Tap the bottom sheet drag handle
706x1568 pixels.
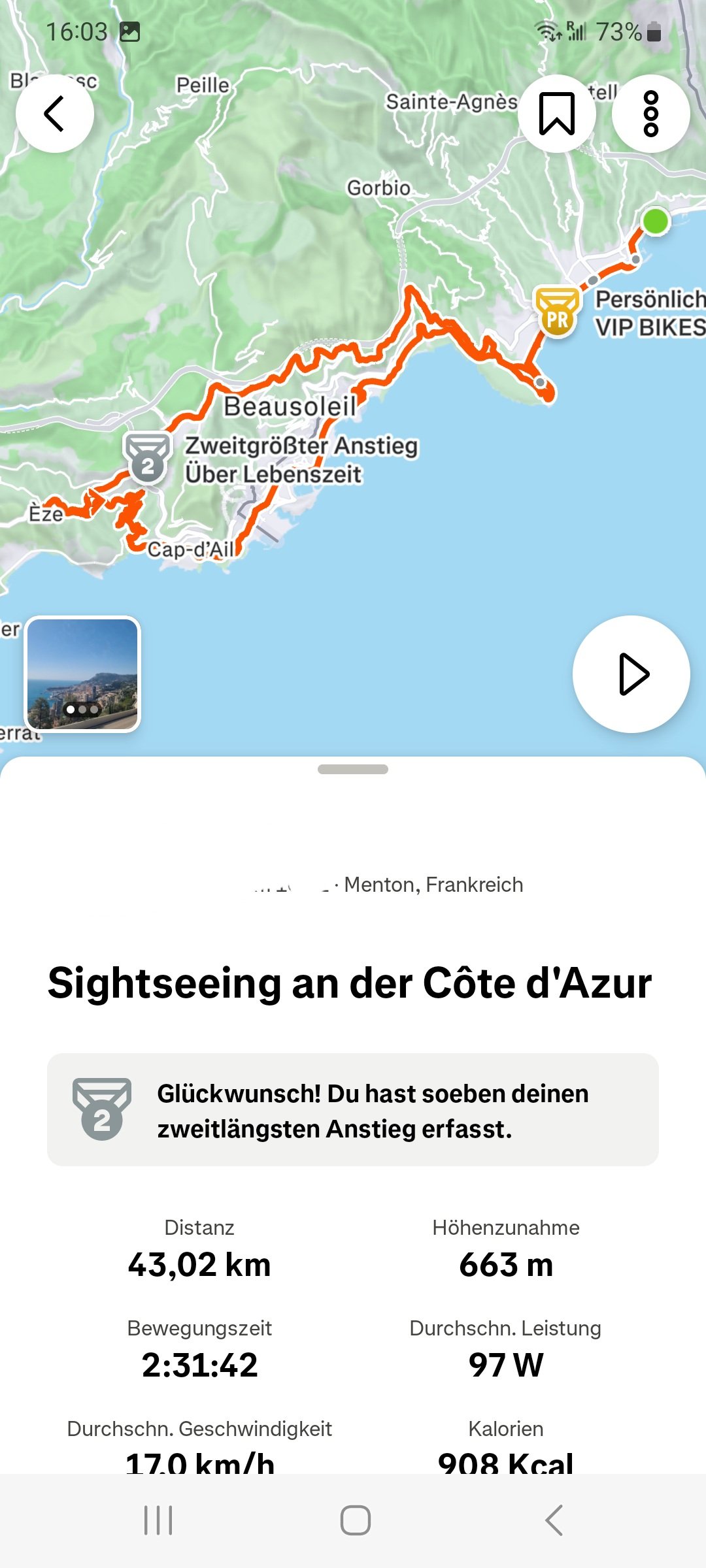(353, 770)
